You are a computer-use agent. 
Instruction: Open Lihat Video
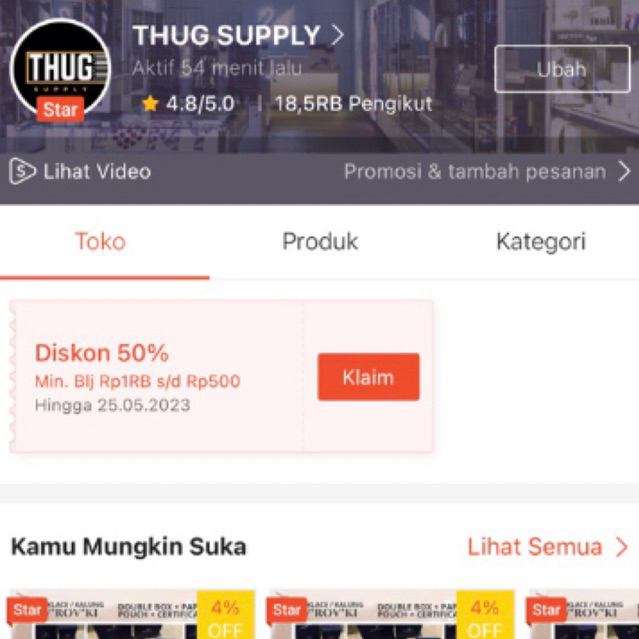[80, 171]
